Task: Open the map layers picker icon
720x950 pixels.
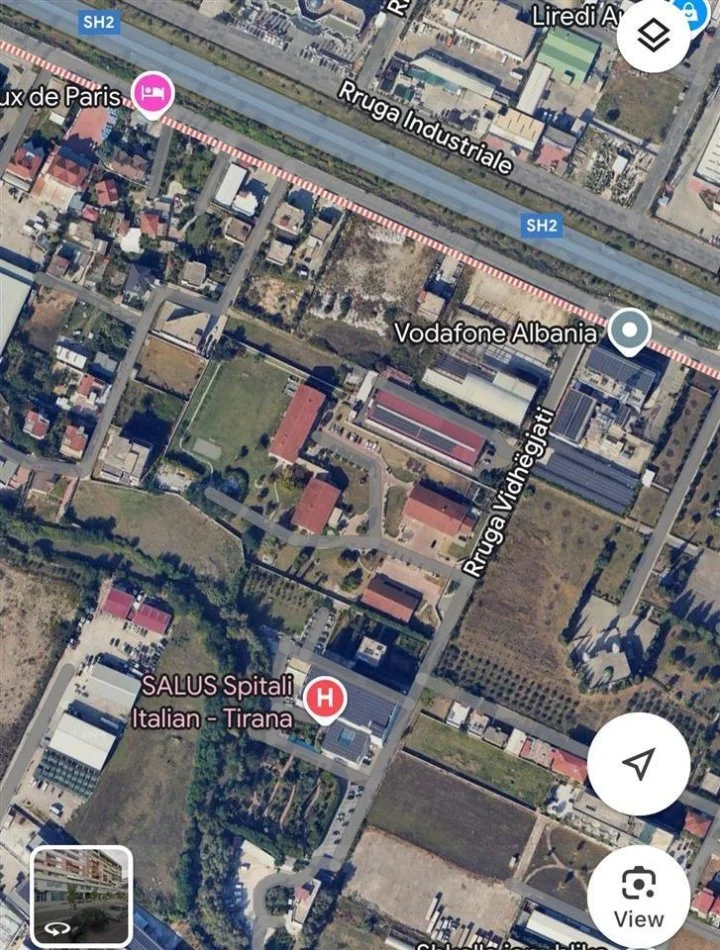Action: (656, 35)
